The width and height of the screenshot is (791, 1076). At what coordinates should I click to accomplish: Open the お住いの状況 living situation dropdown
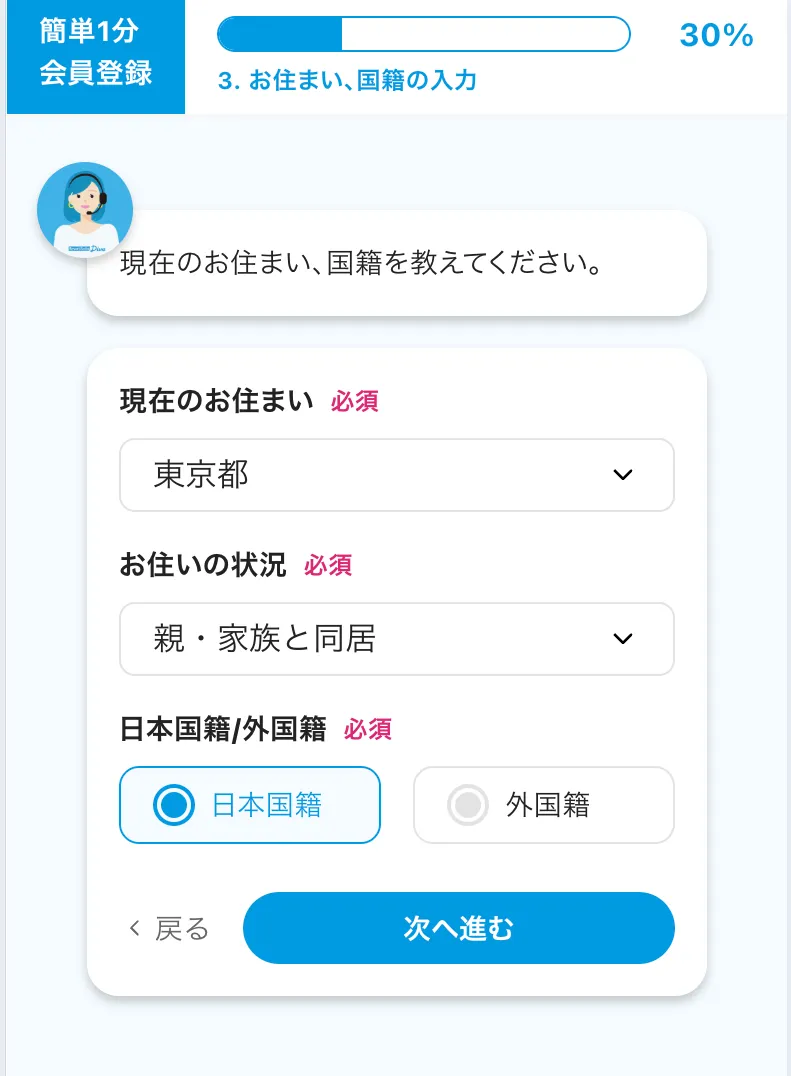(x=397, y=639)
